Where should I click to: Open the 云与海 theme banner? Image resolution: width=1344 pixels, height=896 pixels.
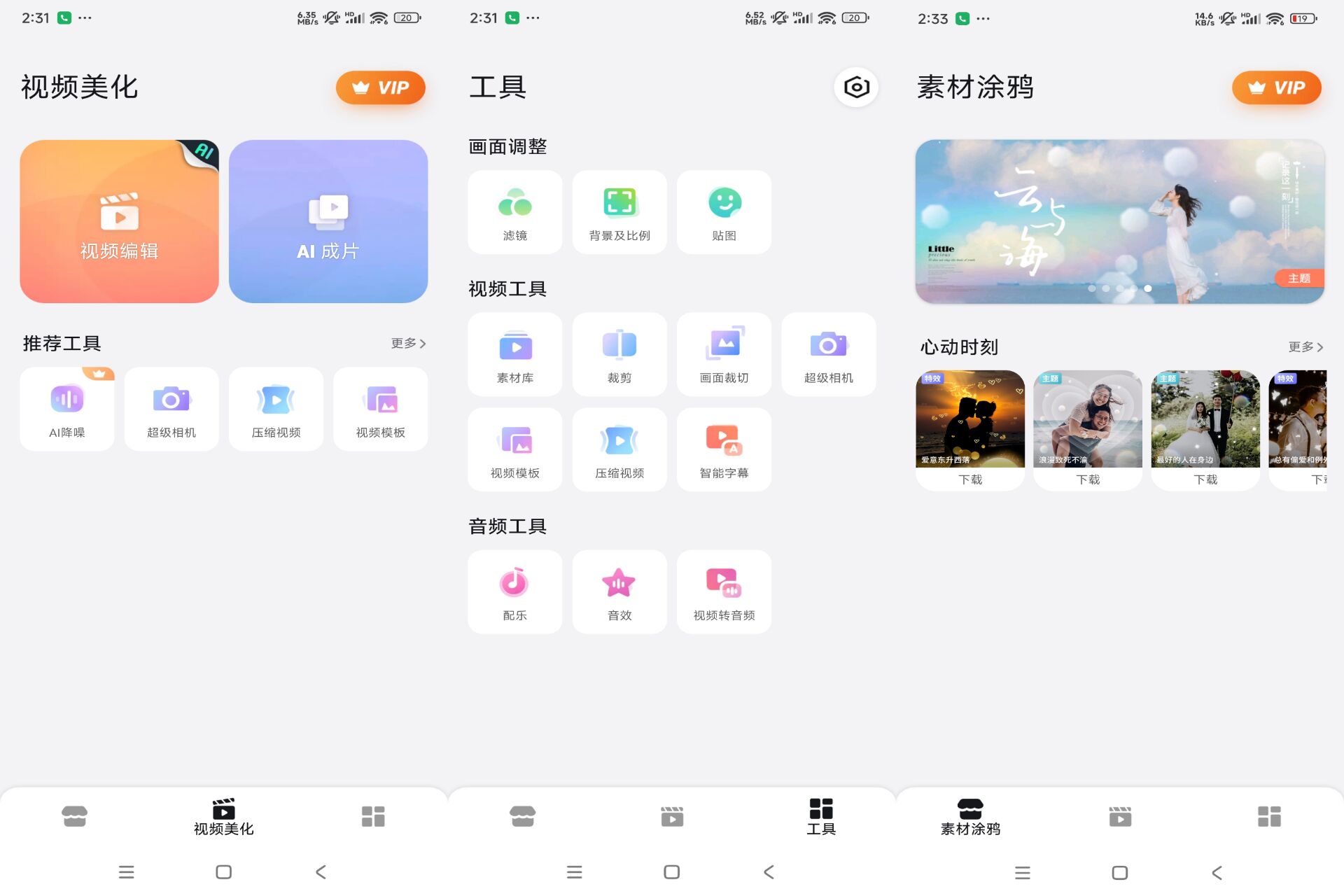[x=1119, y=221]
